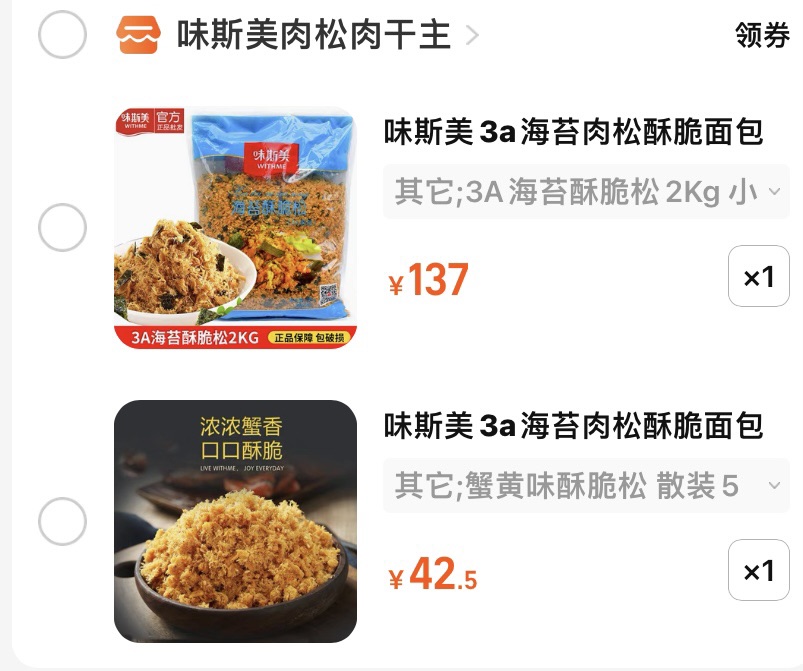
Task: Select the ¥137 海苔酥脆松 2Kg item
Action: 62,228
